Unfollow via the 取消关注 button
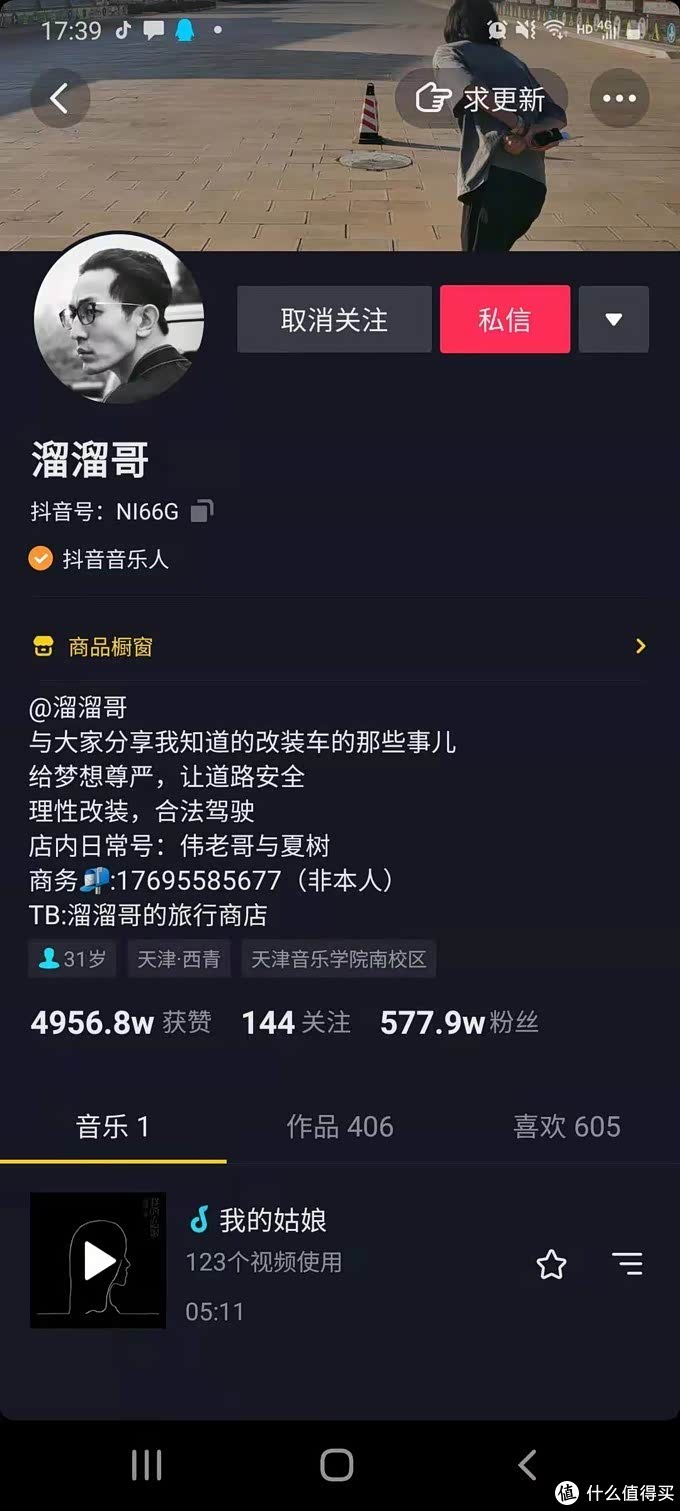680x1511 pixels. pos(334,319)
